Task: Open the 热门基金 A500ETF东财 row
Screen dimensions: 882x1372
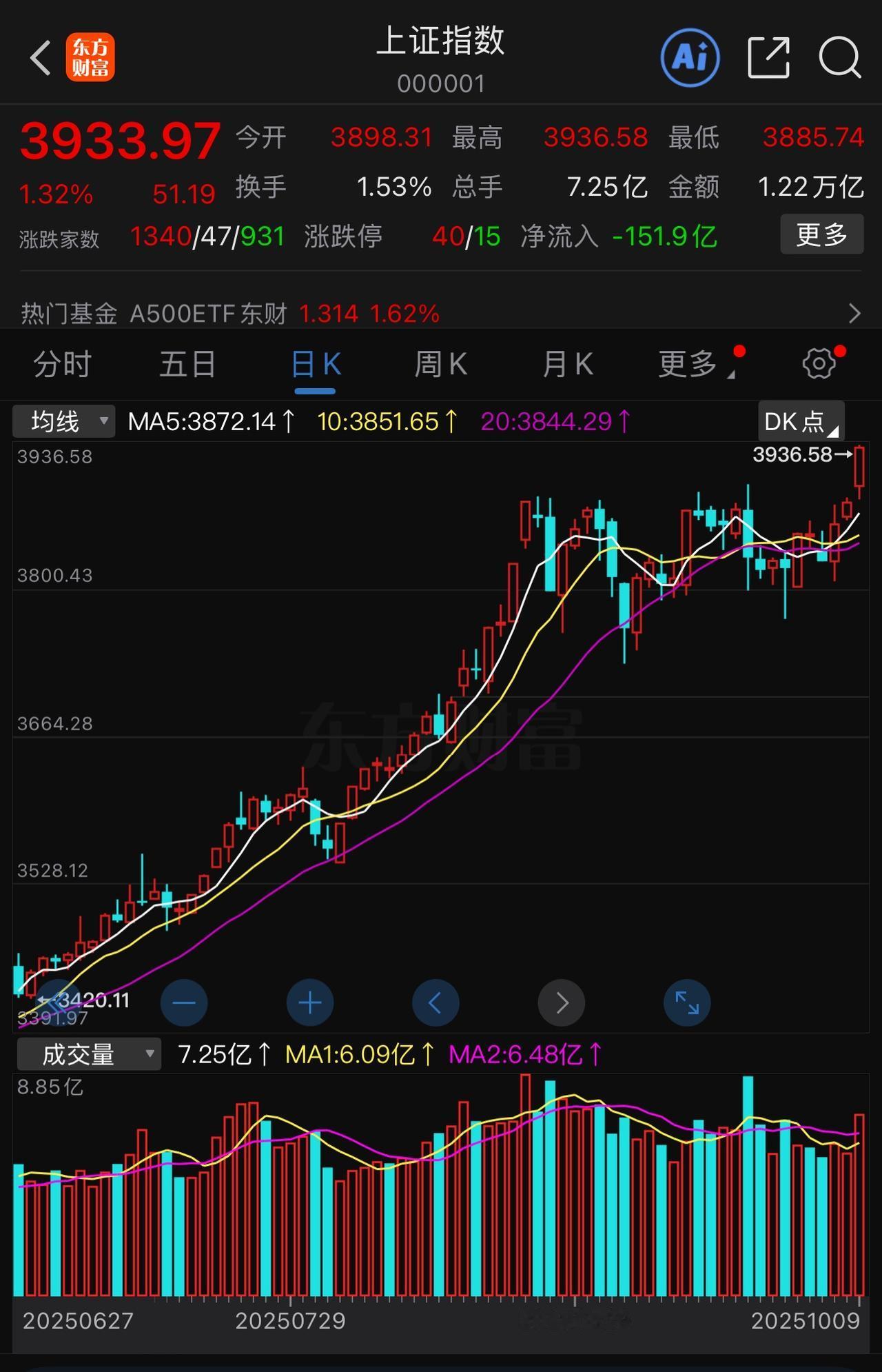Action: [x=441, y=314]
